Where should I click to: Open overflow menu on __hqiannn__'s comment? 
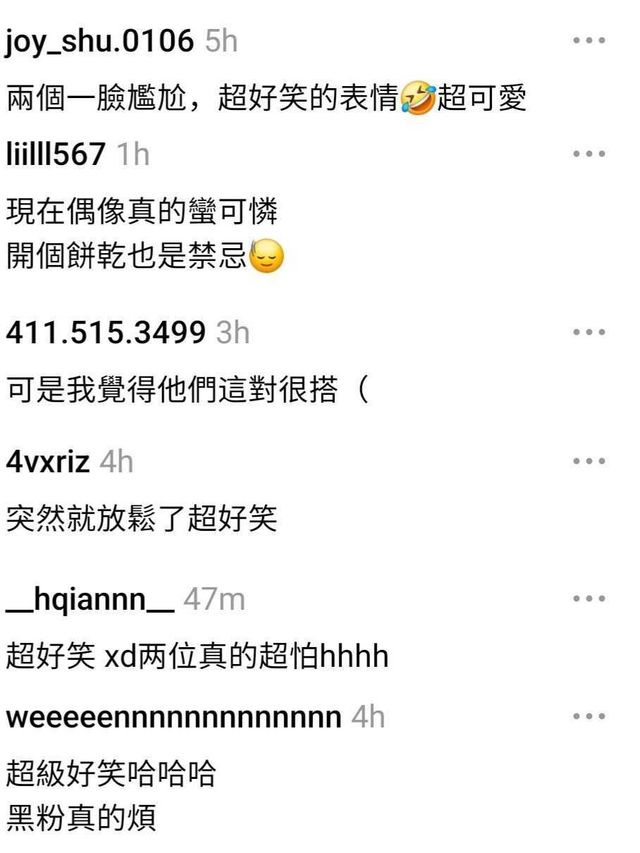click(589, 599)
